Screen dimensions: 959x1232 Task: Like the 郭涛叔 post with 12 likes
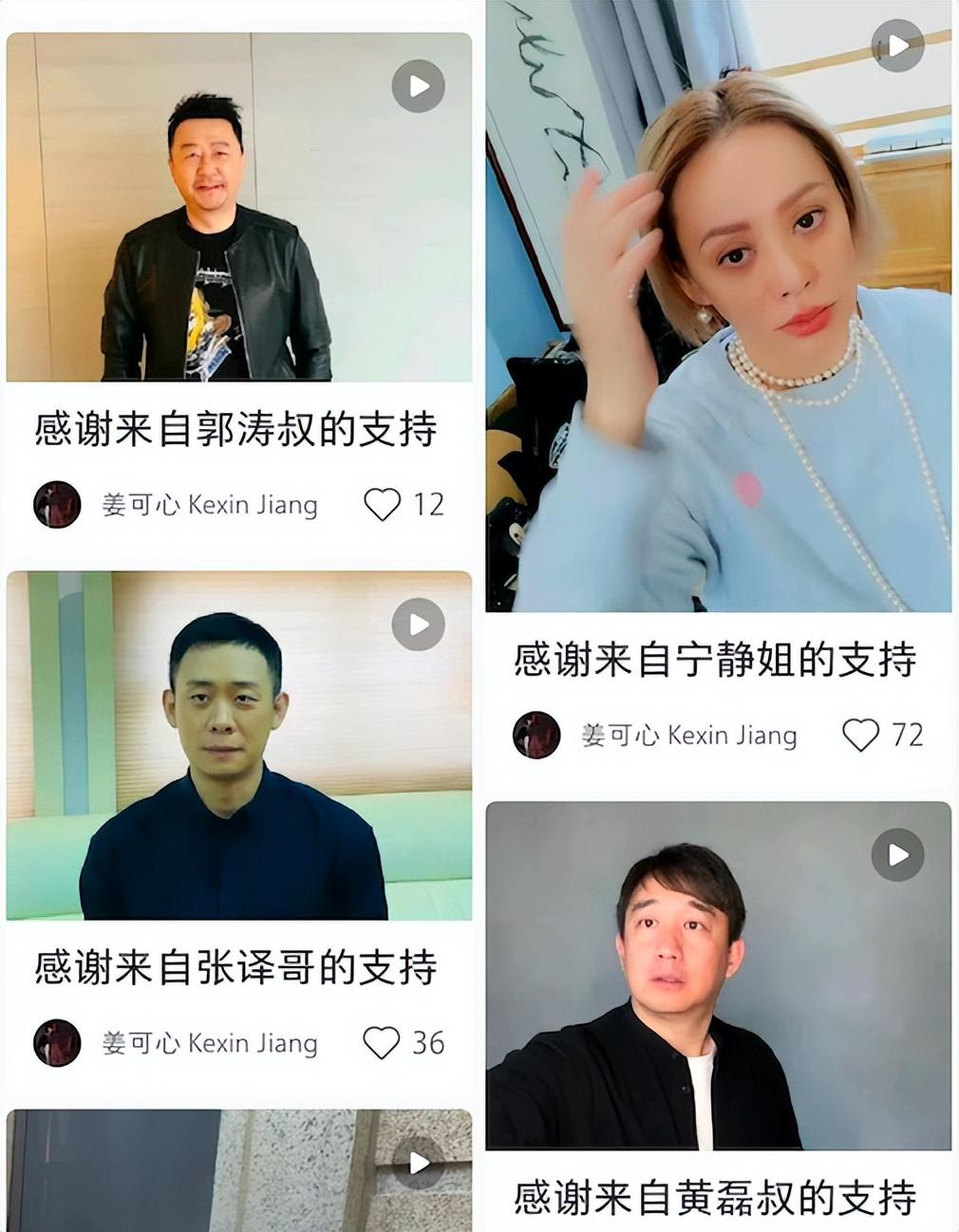coord(383,505)
